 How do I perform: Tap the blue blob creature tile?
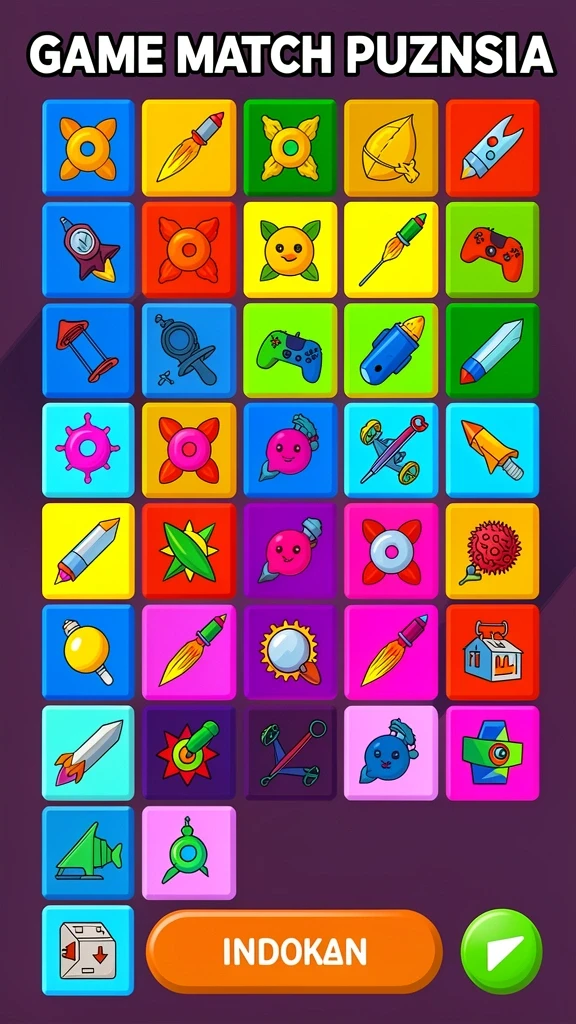click(x=391, y=752)
